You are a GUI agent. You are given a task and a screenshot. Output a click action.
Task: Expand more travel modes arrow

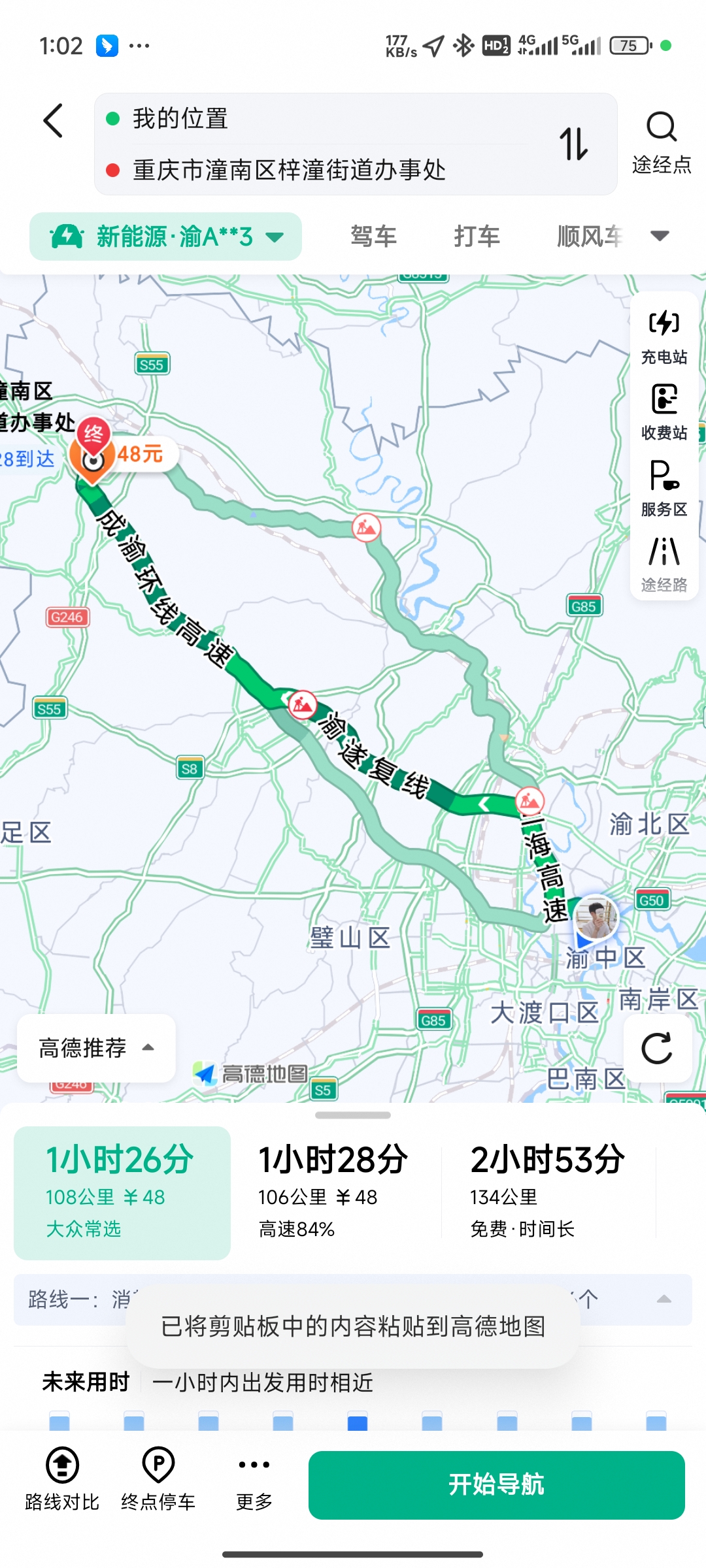coord(660,236)
